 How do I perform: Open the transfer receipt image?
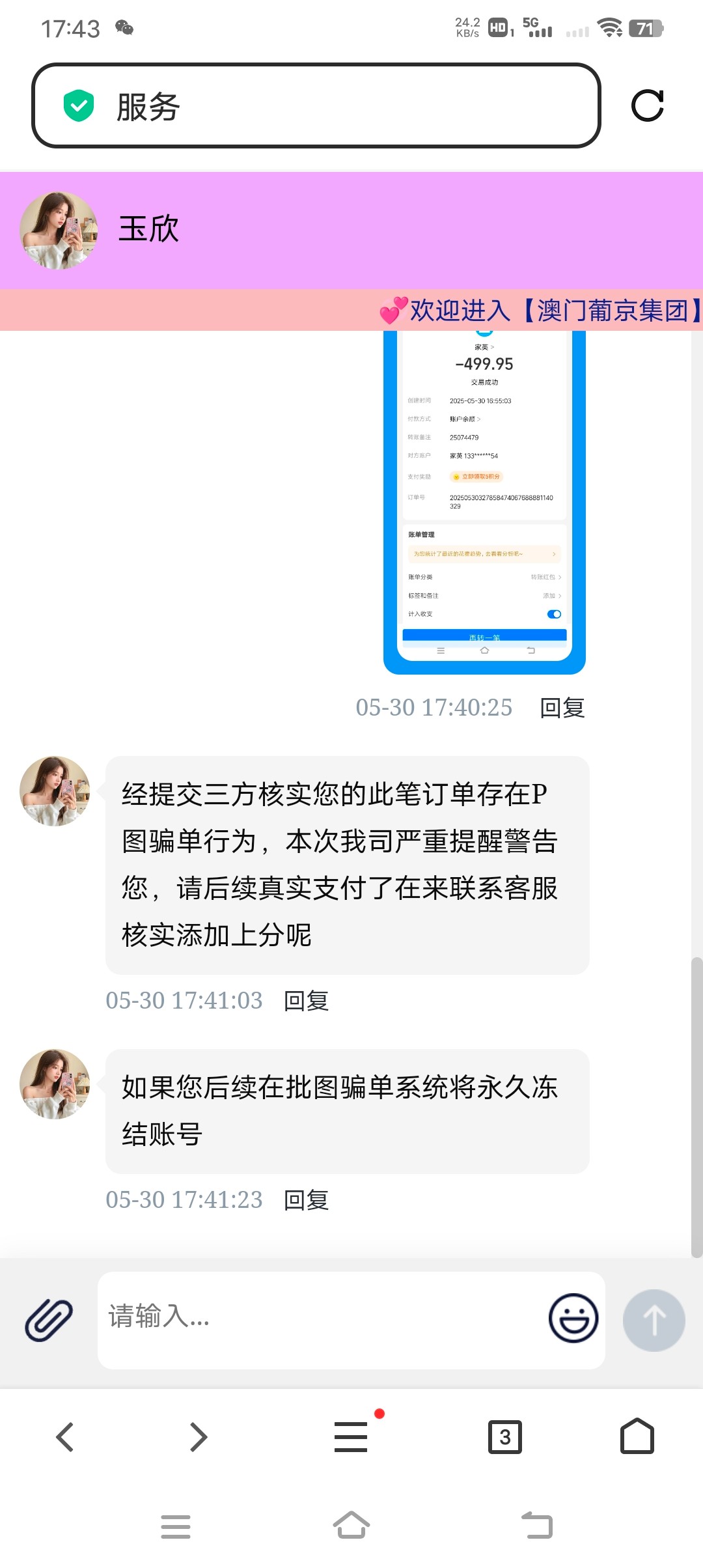[x=484, y=501]
